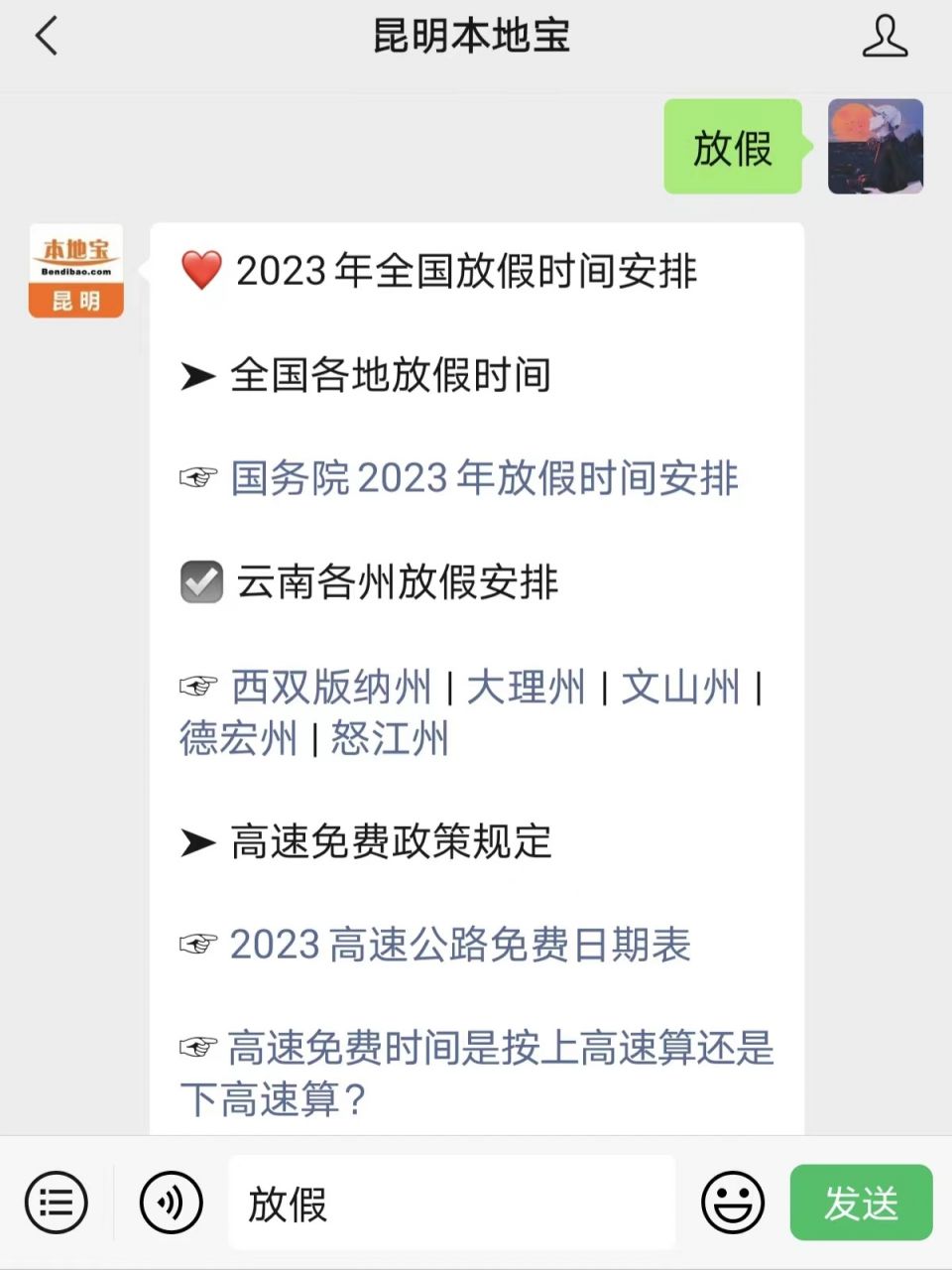952x1270 pixels.
Task: Open 国务院2023年放假时间安排 link
Action: coord(484,478)
